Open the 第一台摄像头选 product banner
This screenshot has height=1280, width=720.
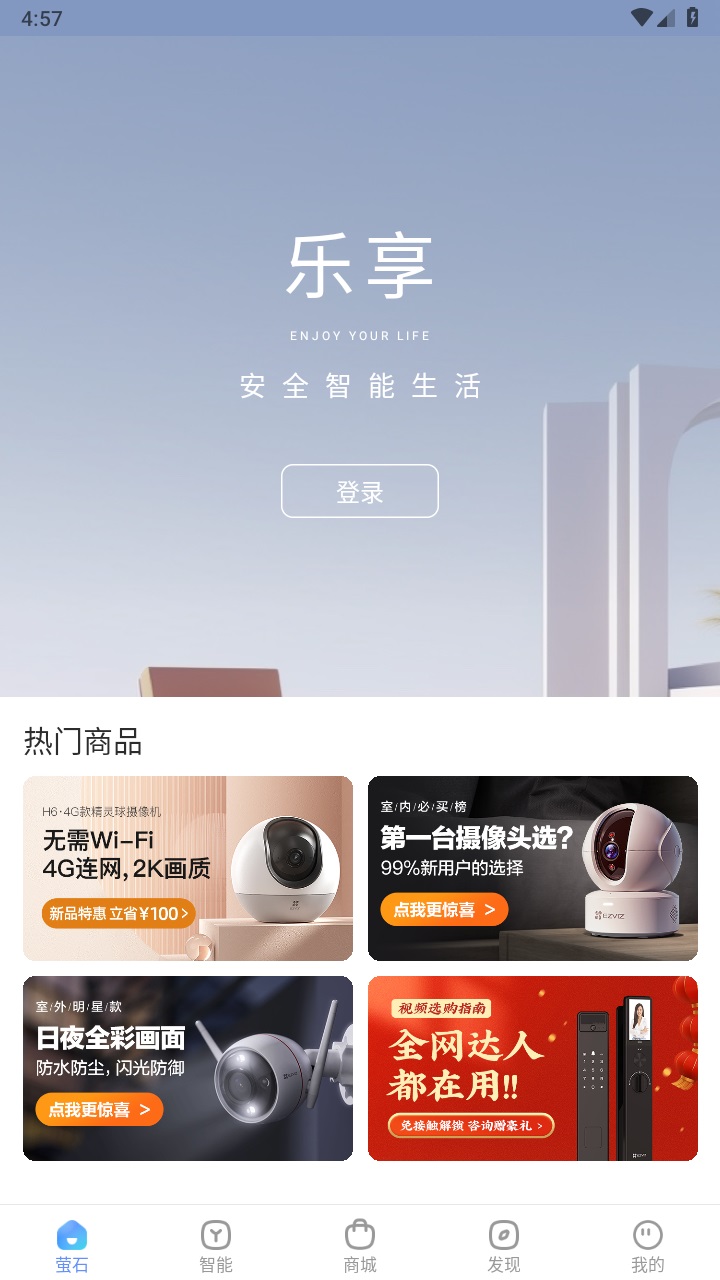(x=532, y=868)
